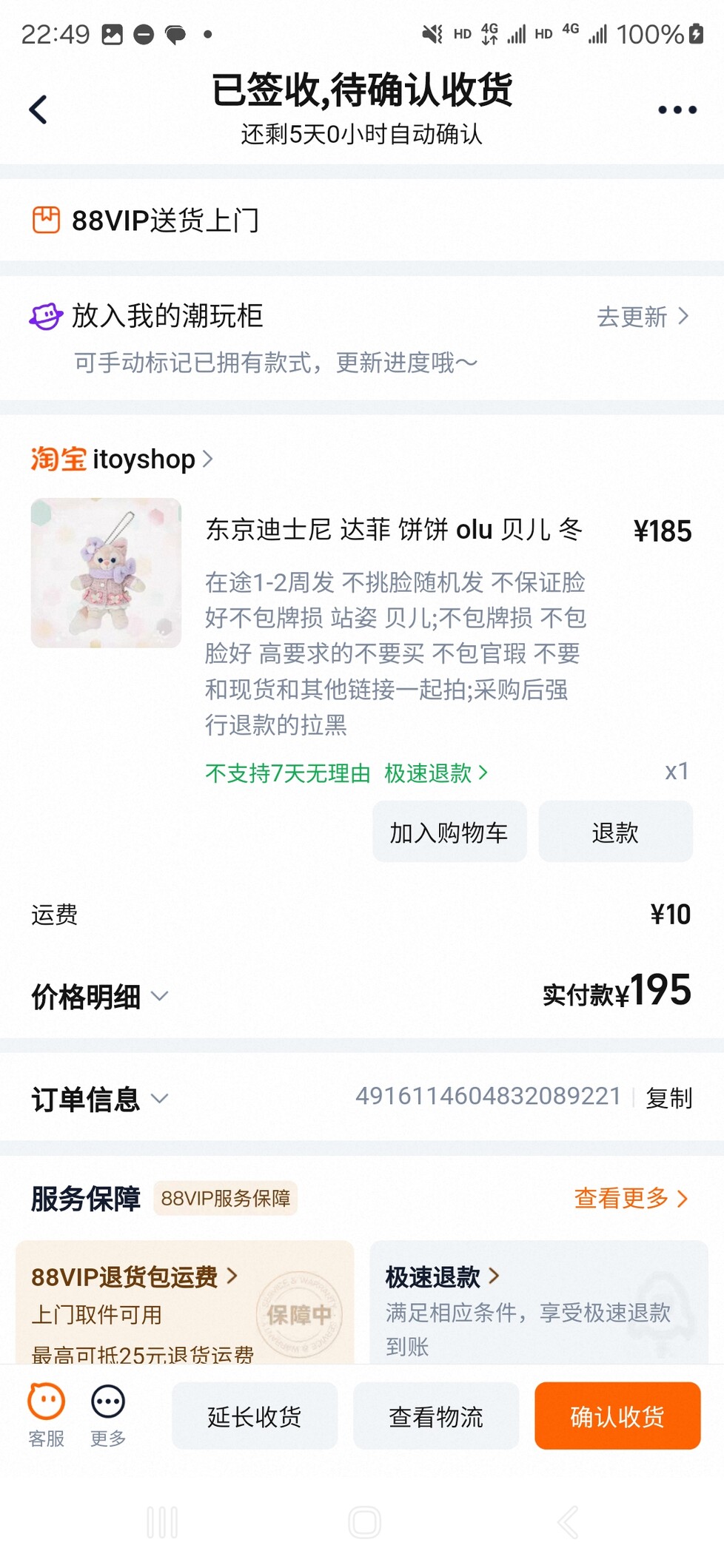
Task: Expand 订单信息 order information
Action: pos(99,1099)
